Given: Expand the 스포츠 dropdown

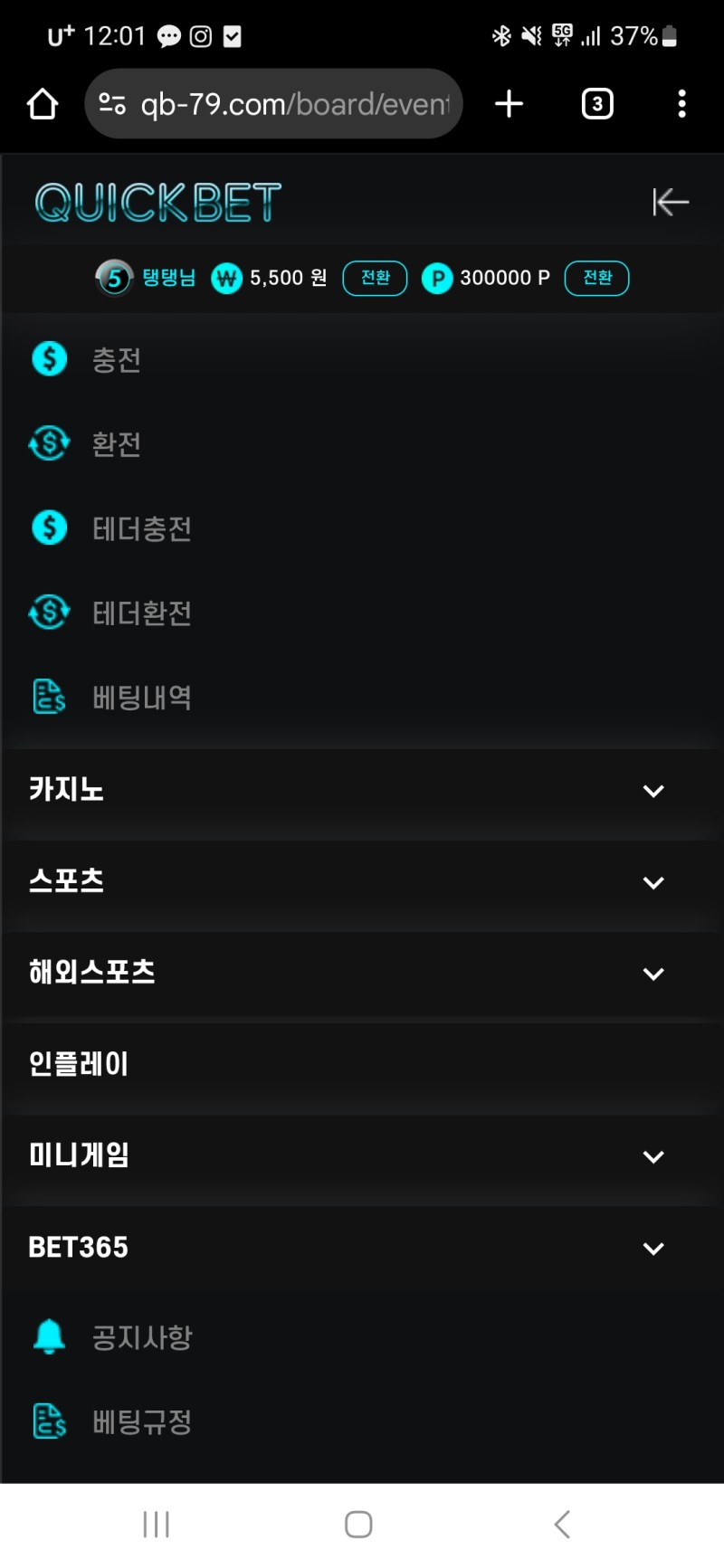Looking at the screenshot, I should click(x=653, y=882).
